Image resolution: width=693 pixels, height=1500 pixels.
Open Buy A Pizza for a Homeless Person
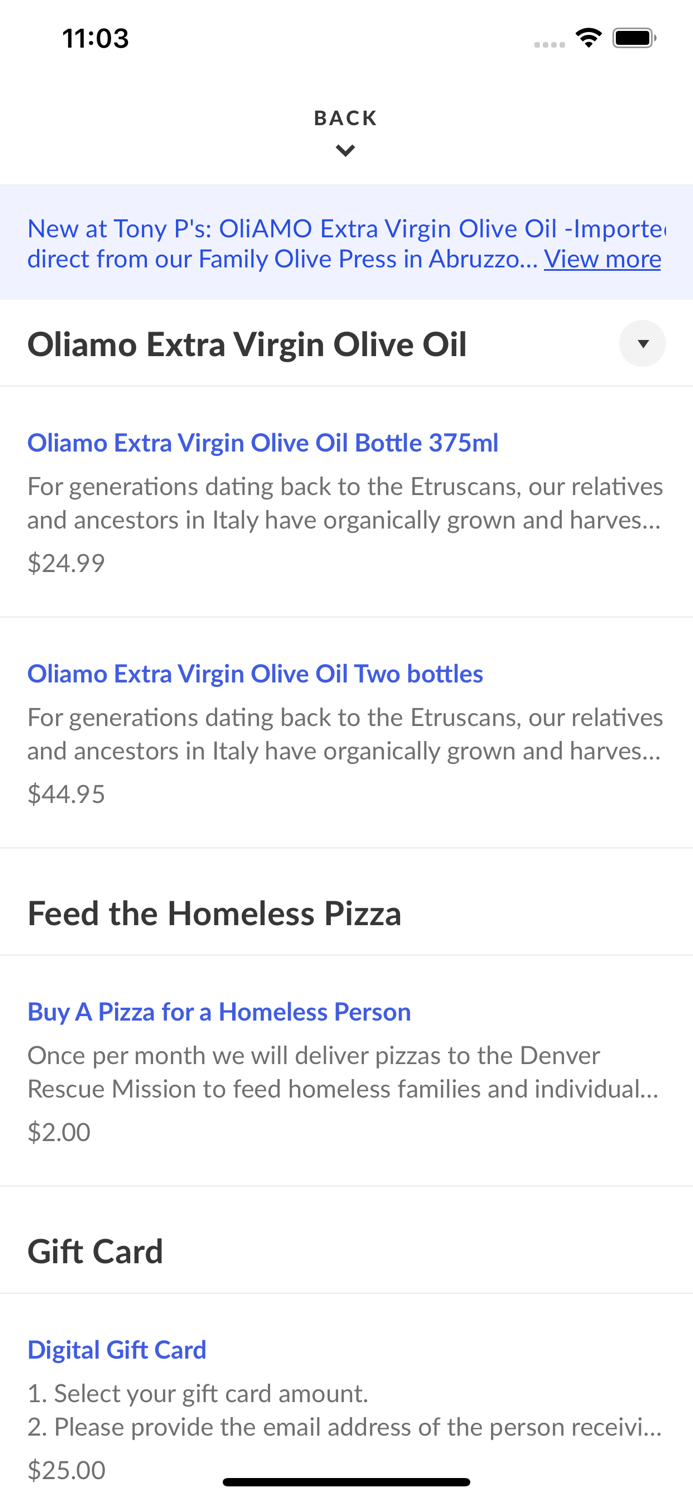(219, 1012)
